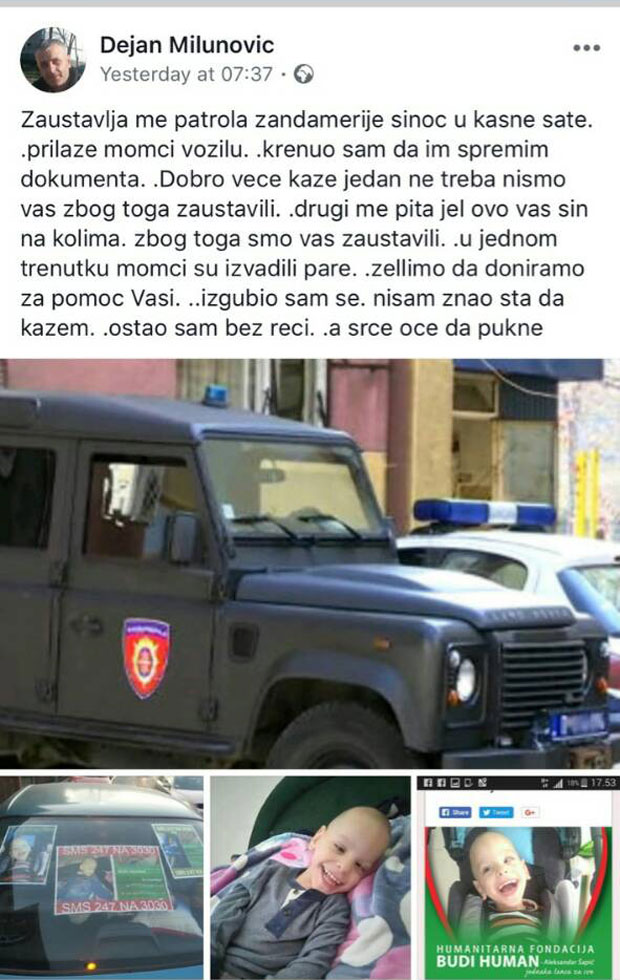Open the post's three-dot options menu
Screen dimensions: 620x980
point(586,48)
